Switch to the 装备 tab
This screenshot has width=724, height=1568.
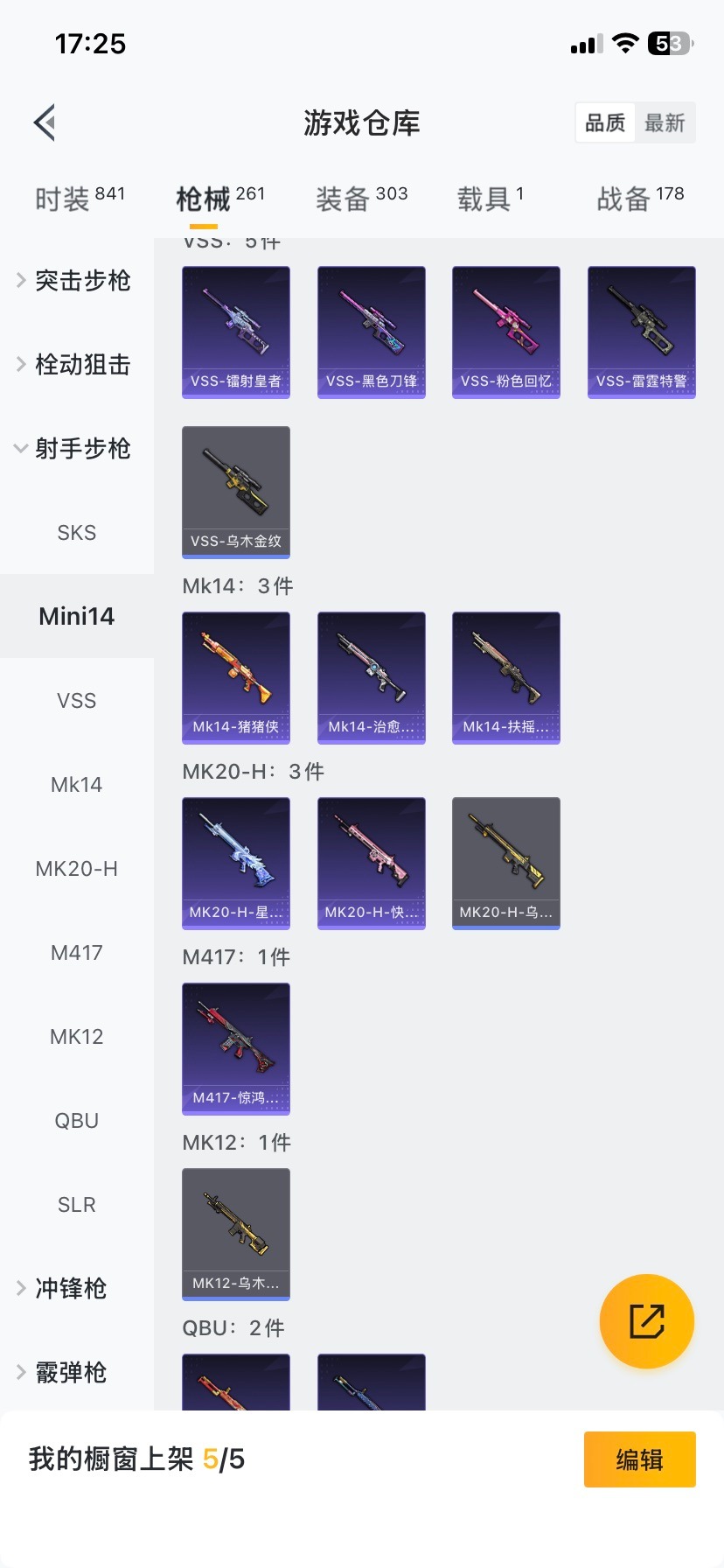tap(361, 199)
